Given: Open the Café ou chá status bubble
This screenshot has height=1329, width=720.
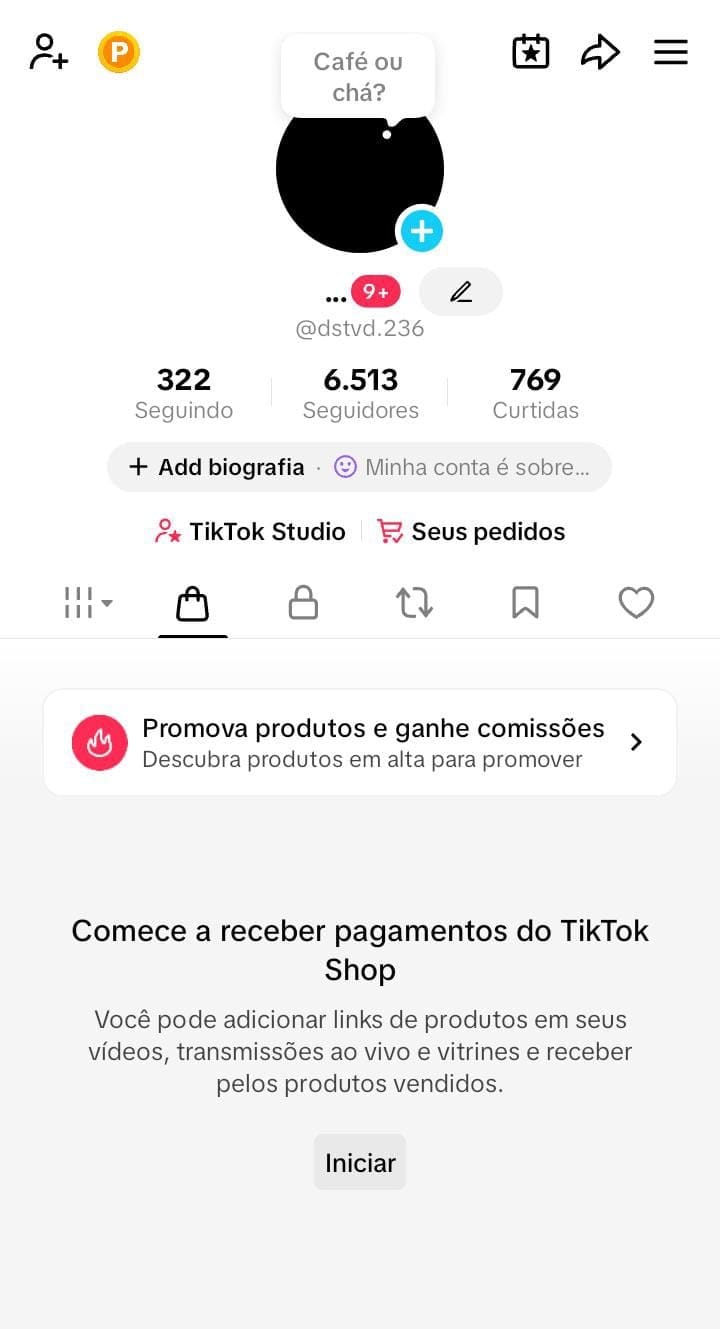Looking at the screenshot, I should (357, 78).
